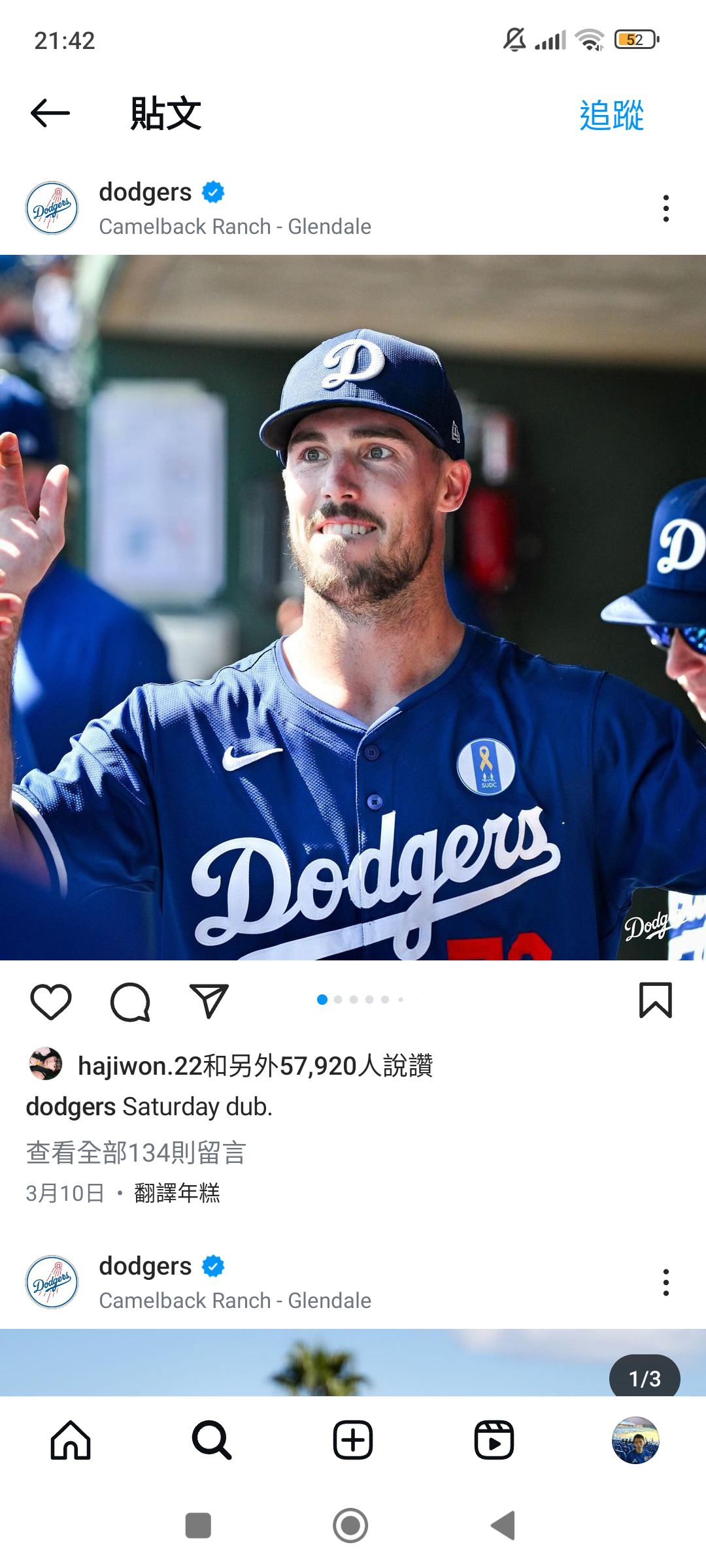Open the Reels tab
Image resolution: width=706 pixels, height=1568 pixels.
coord(494,1440)
